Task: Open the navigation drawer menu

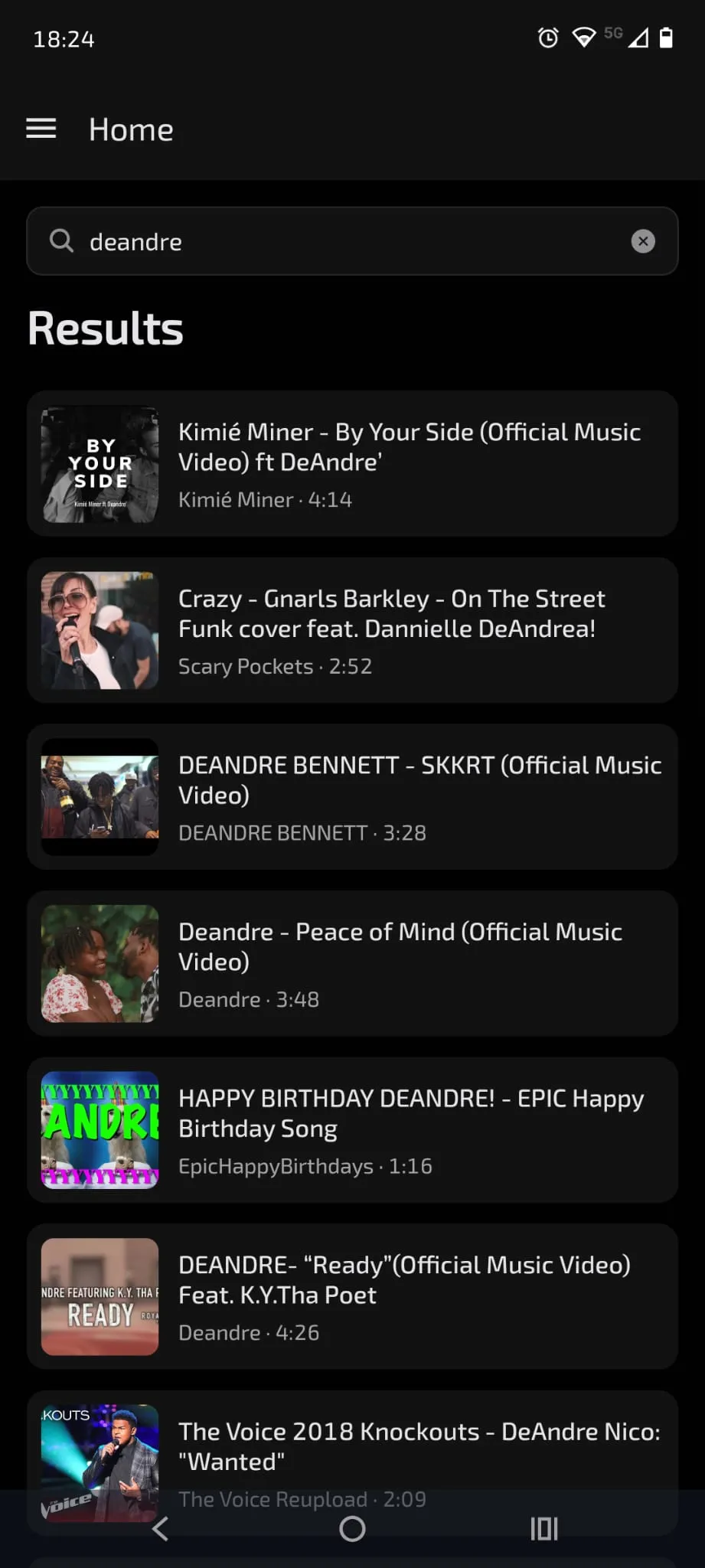Action: pyautogui.click(x=41, y=129)
